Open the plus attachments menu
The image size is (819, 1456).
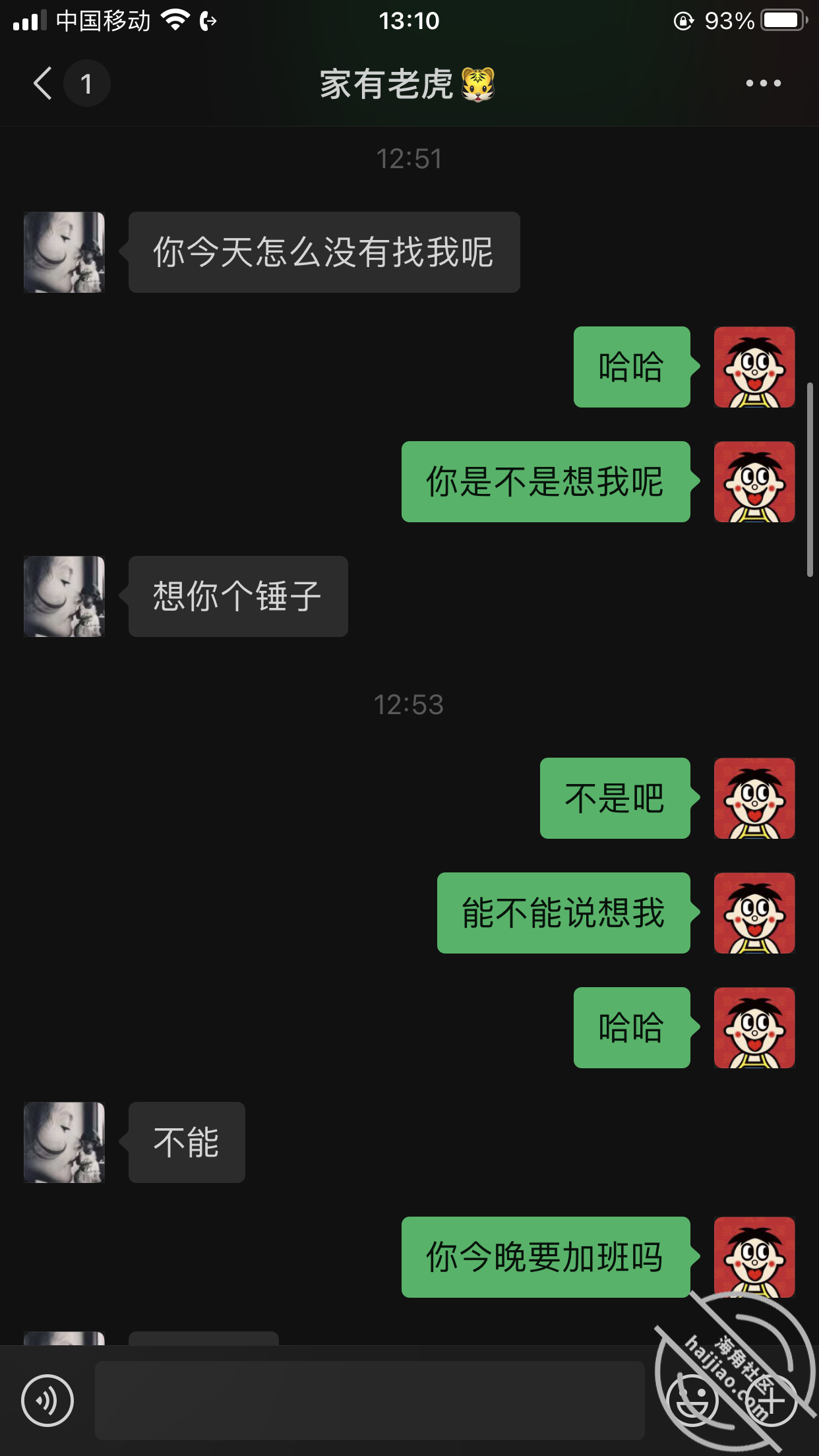click(x=770, y=1400)
